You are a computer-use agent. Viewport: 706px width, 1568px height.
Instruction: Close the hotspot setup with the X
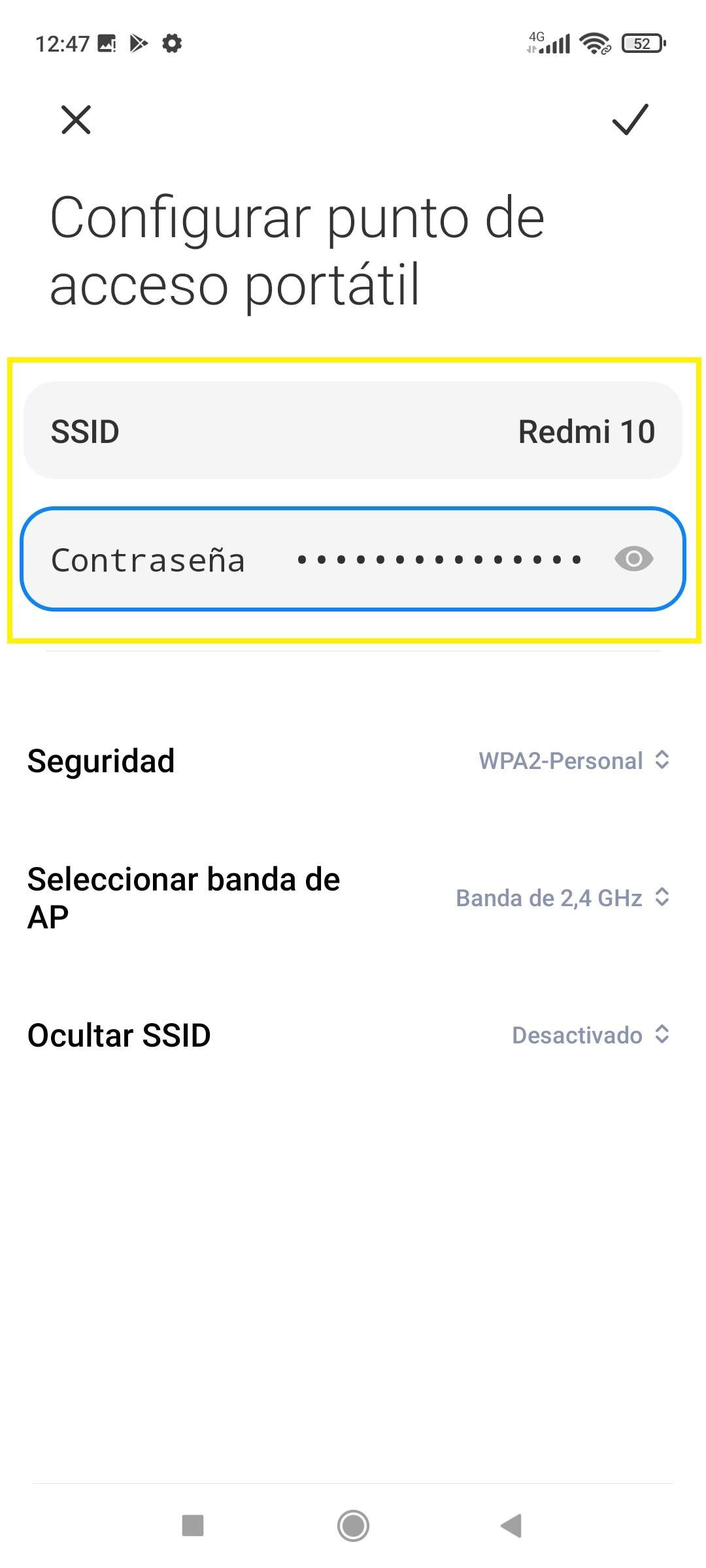[x=76, y=120]
